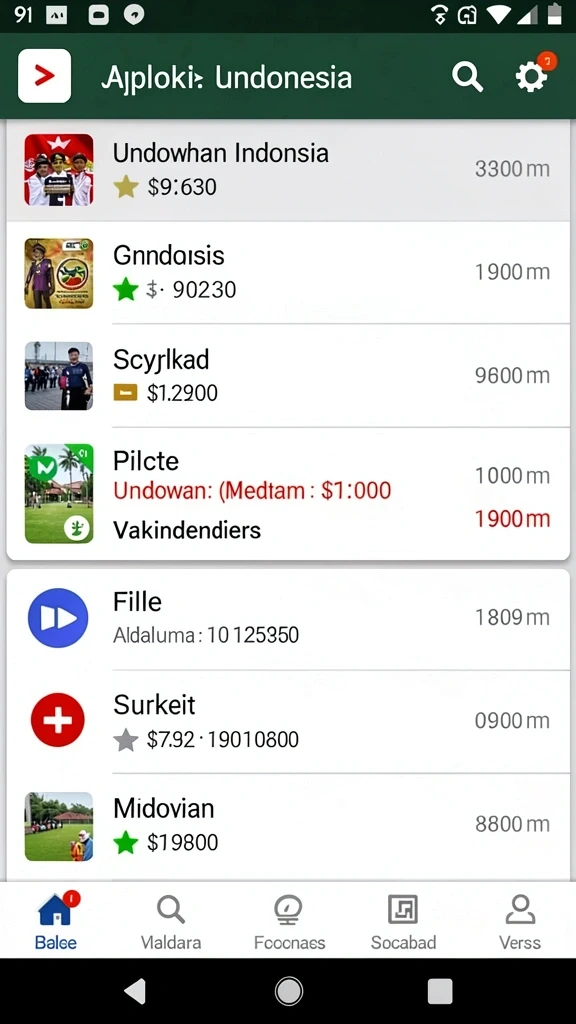
Task: Select the Scyrlkad row
Action: [x=288, y=376]
